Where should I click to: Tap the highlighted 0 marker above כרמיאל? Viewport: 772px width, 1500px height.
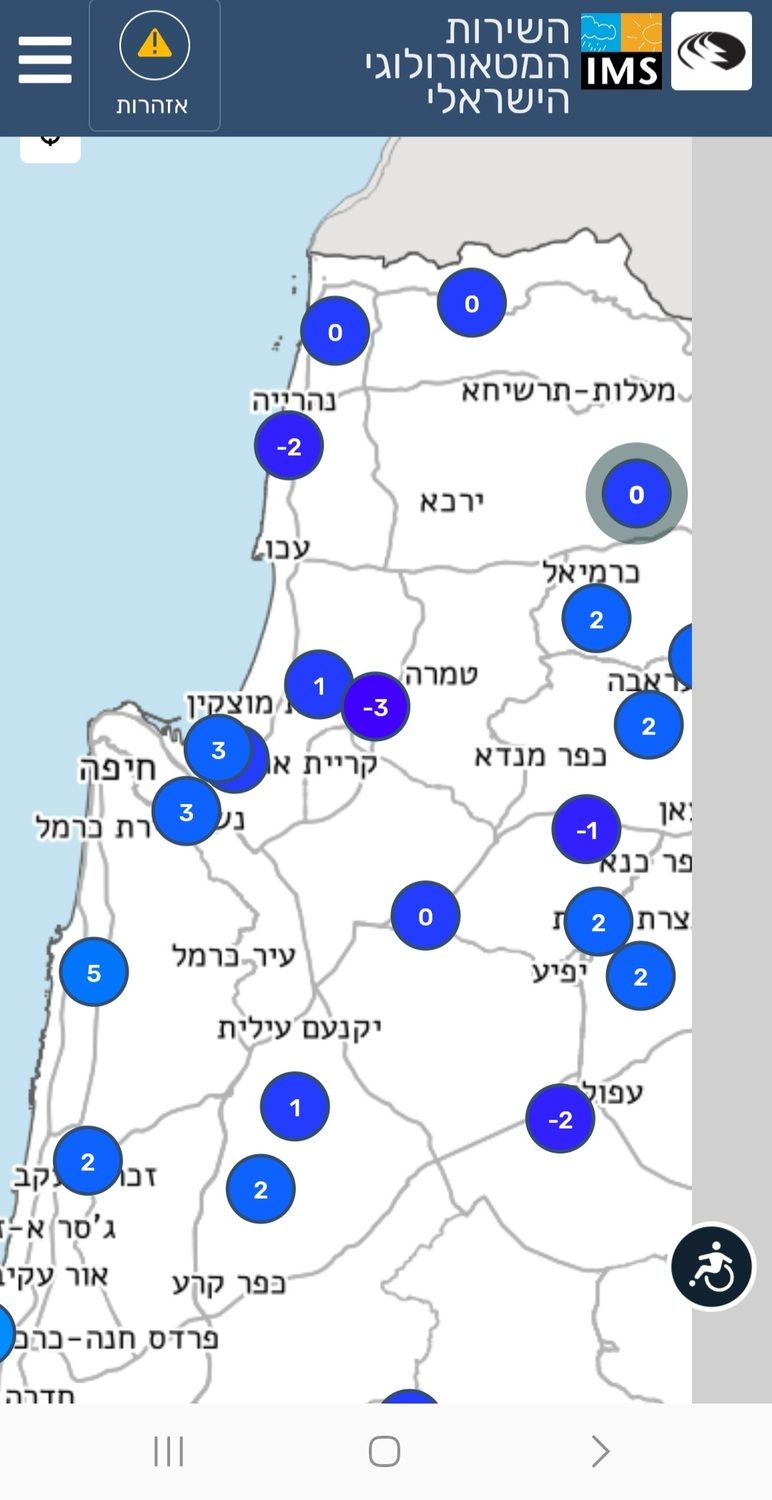pyautogui.click(x=636, y=493)
